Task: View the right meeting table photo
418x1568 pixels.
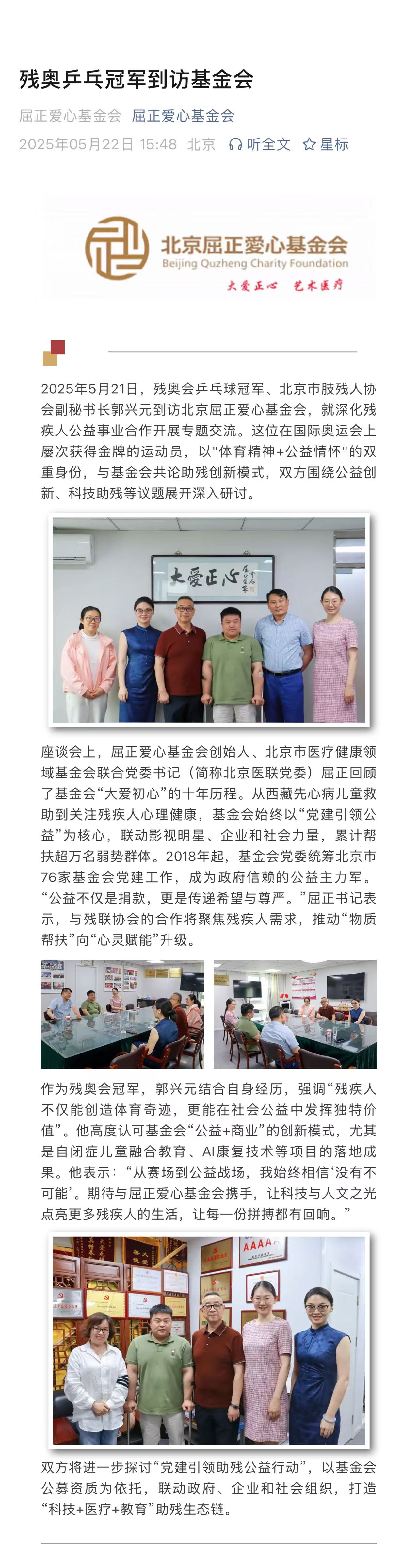Action: click(295, 1013)
